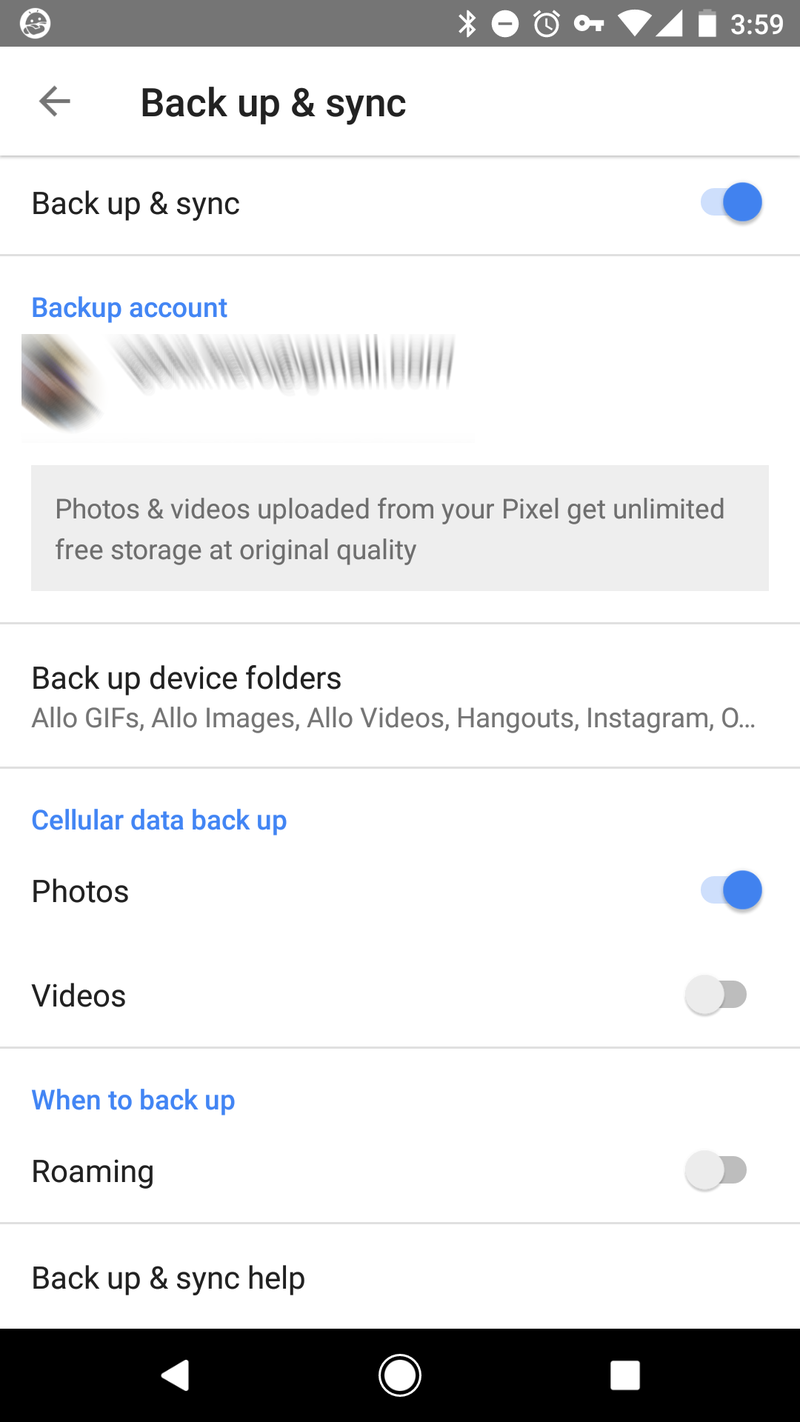The width and height of the screenshot is (800, 1422).
Task: Turn on Roaming backup
Action: click(717, 1170)
